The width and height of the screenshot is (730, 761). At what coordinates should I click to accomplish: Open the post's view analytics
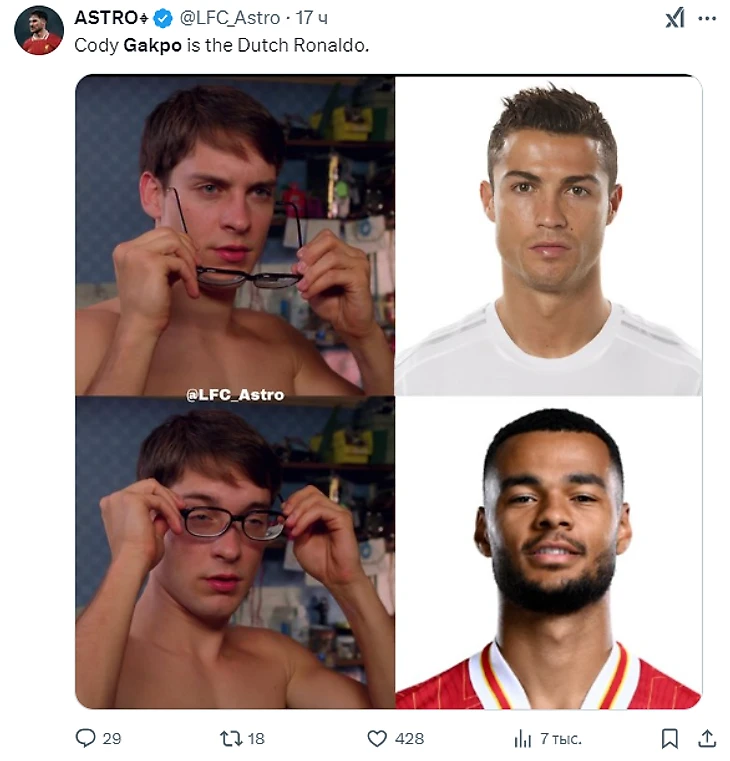523,738
